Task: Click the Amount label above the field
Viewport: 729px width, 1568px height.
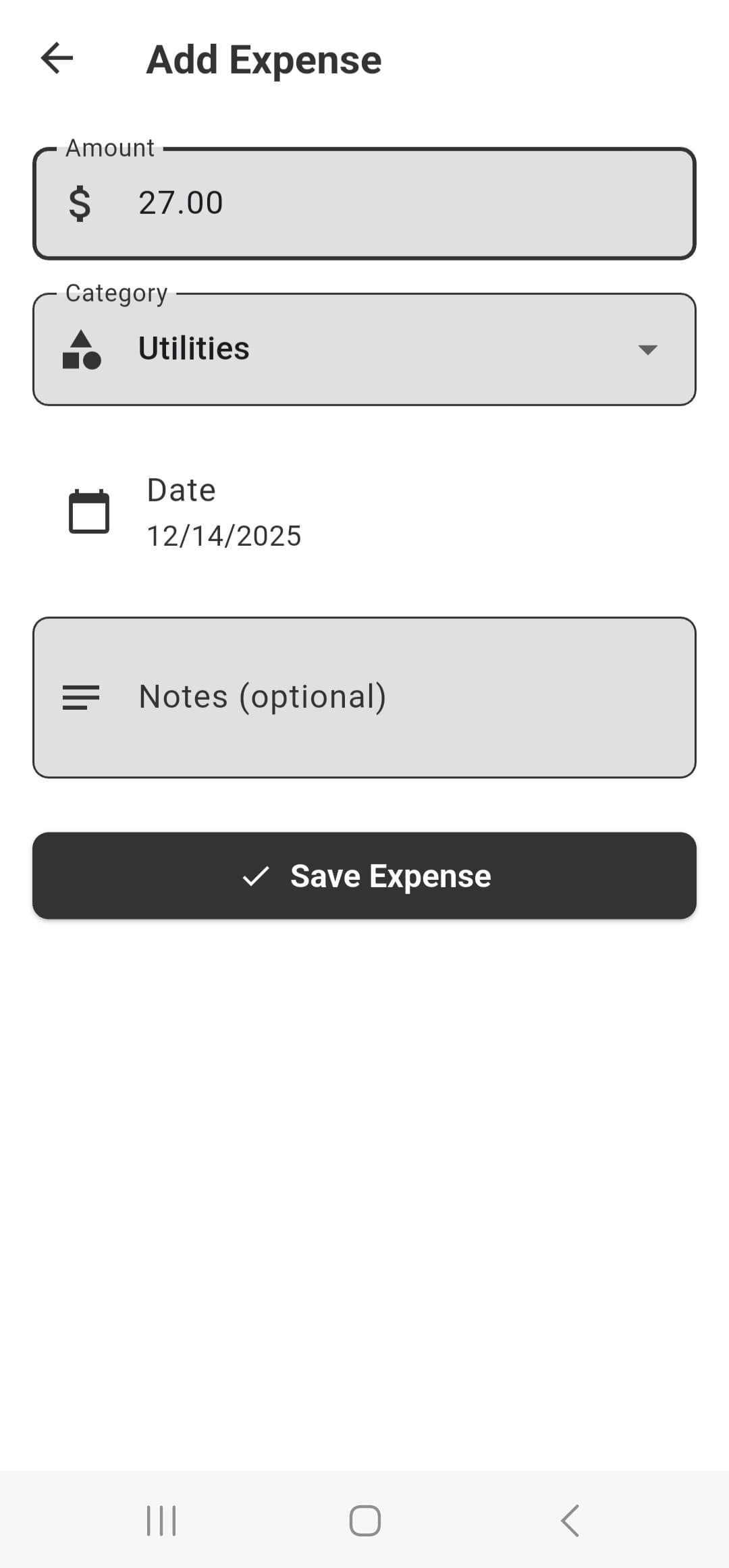Action: point(109,147)
